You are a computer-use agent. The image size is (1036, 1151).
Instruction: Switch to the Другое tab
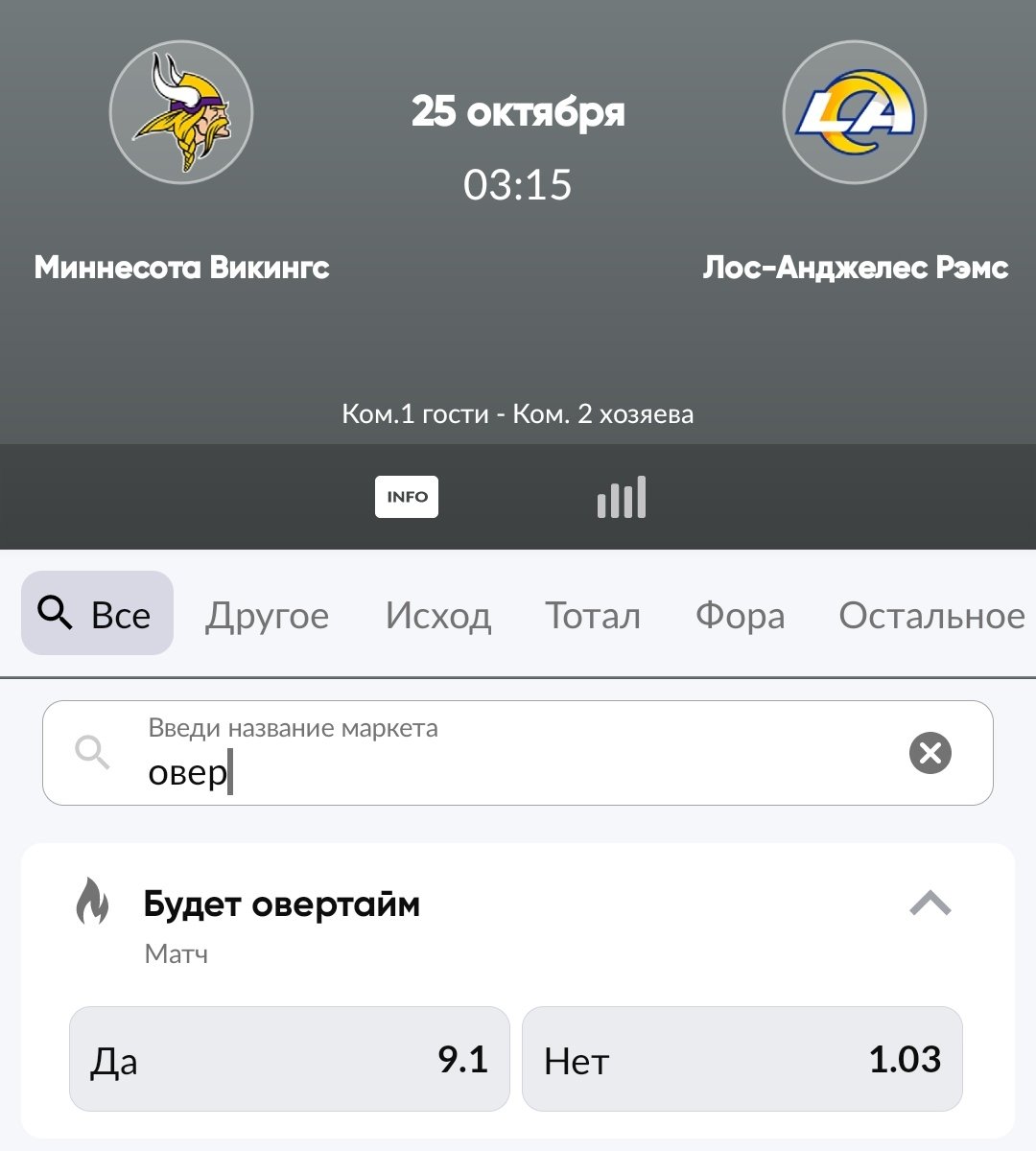click(267, 616)
